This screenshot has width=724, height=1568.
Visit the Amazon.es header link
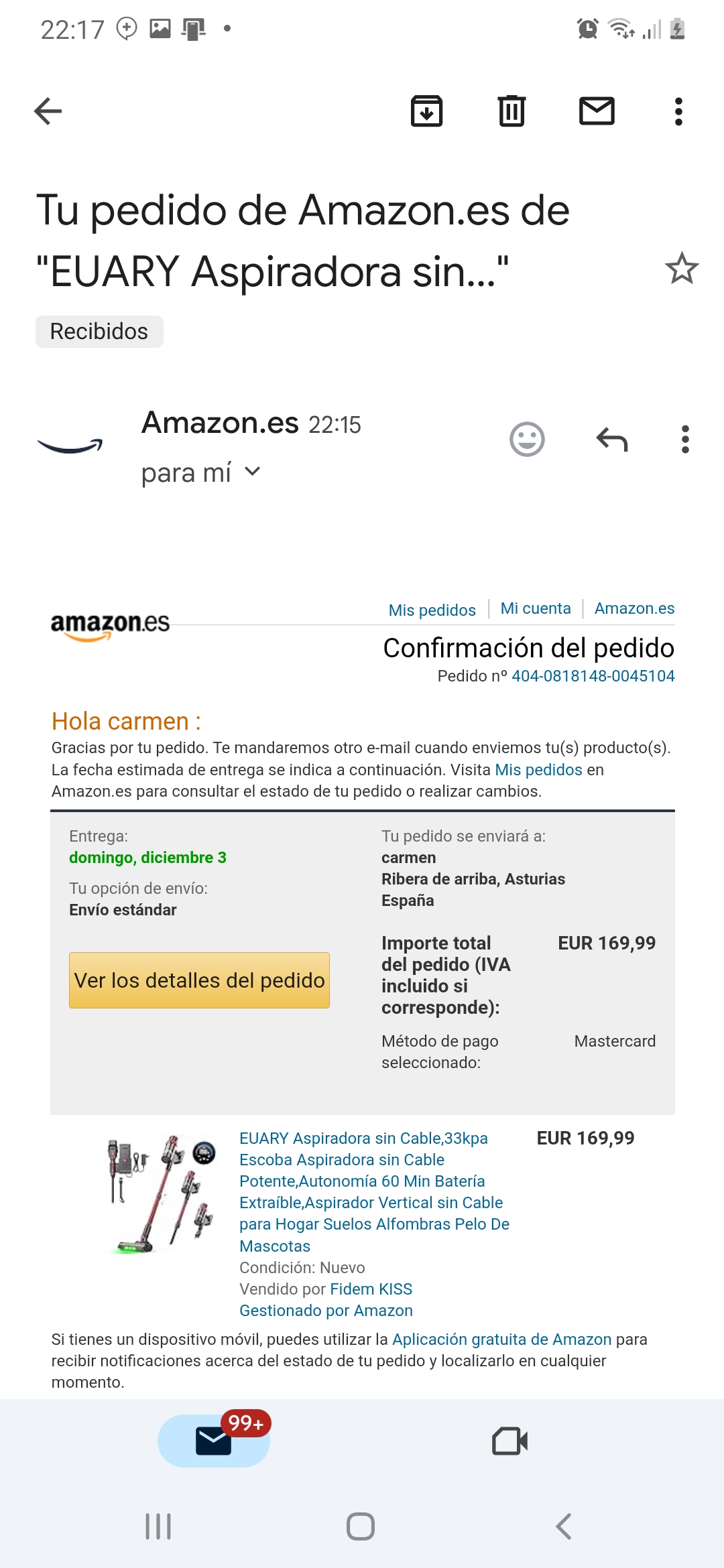[x=634, y=608]
